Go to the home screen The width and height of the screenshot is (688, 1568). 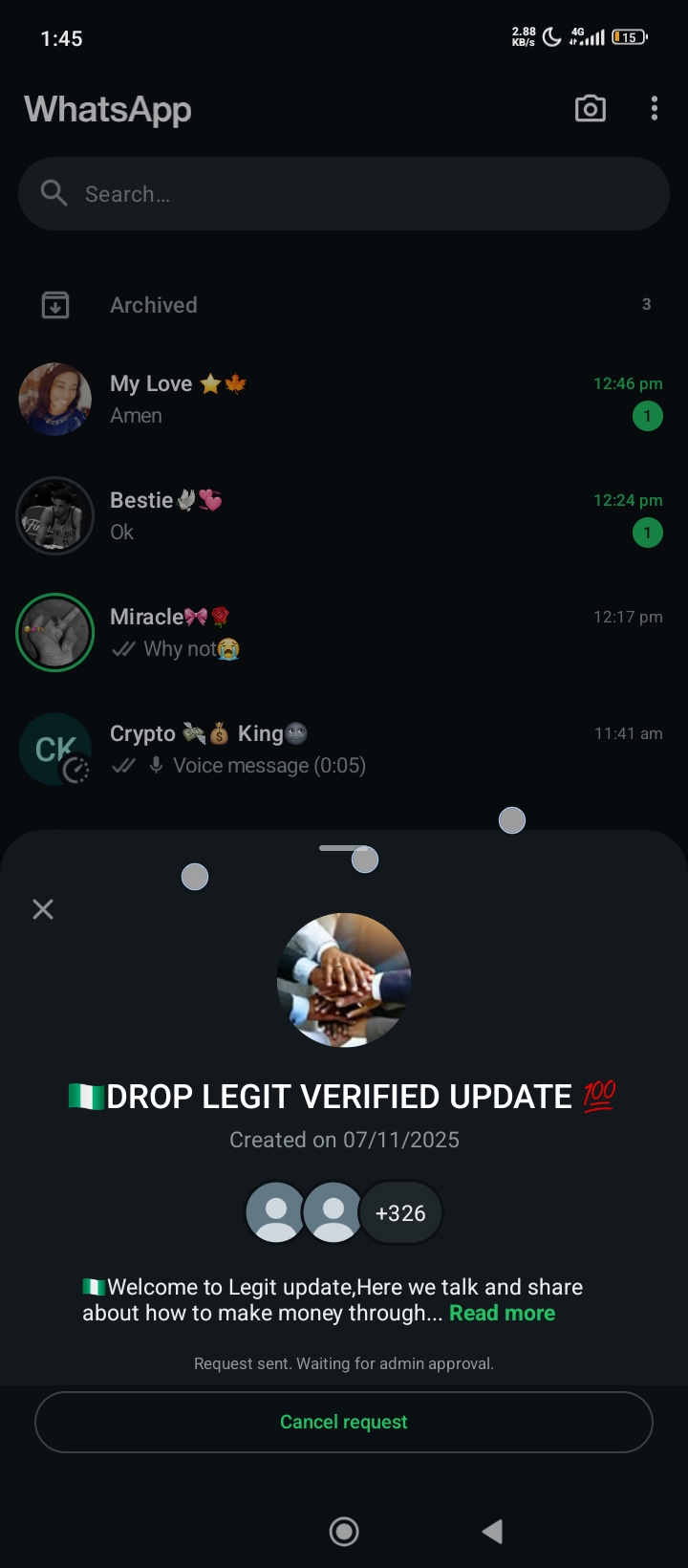pos(344,1532)
